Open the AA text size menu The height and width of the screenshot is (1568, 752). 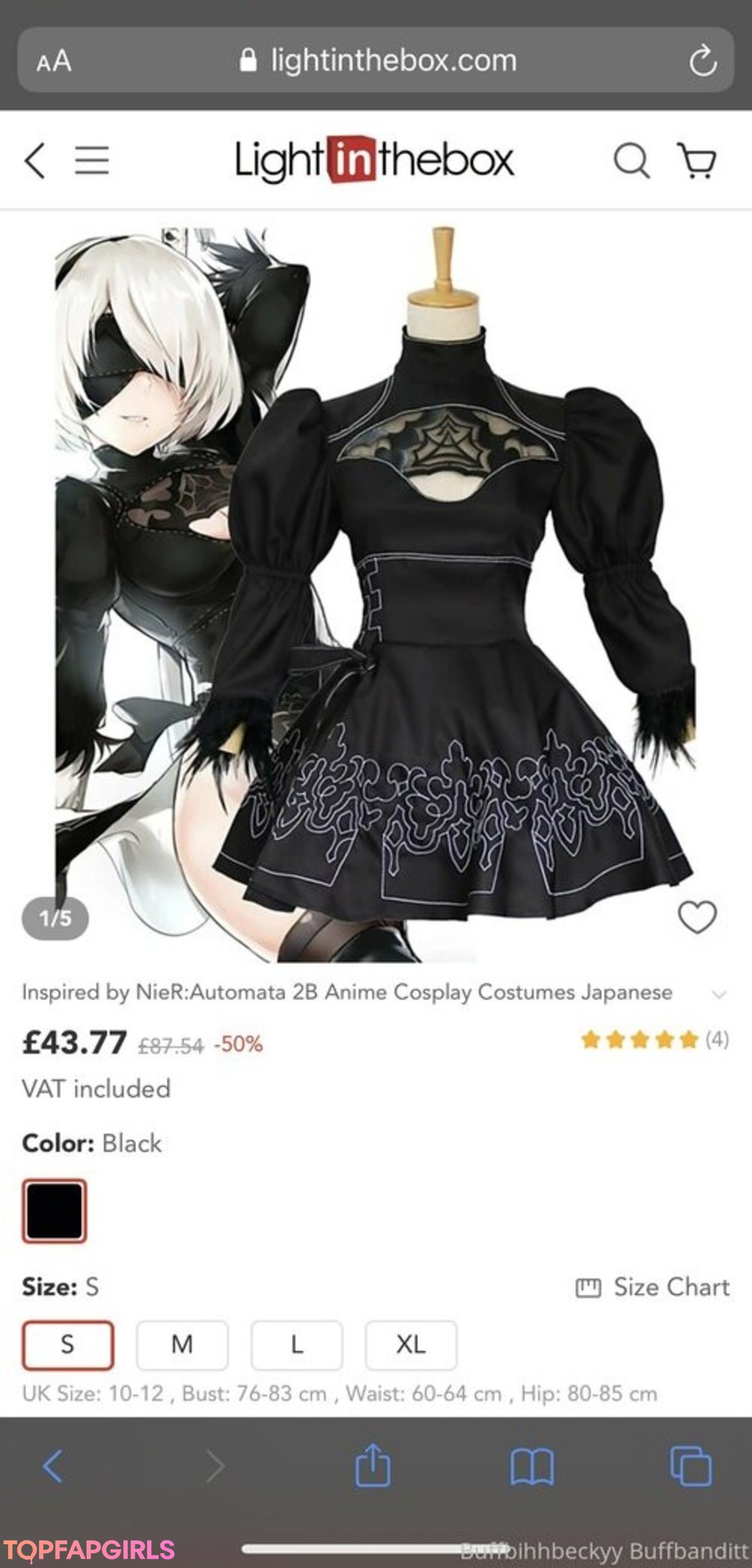(54, 61)
